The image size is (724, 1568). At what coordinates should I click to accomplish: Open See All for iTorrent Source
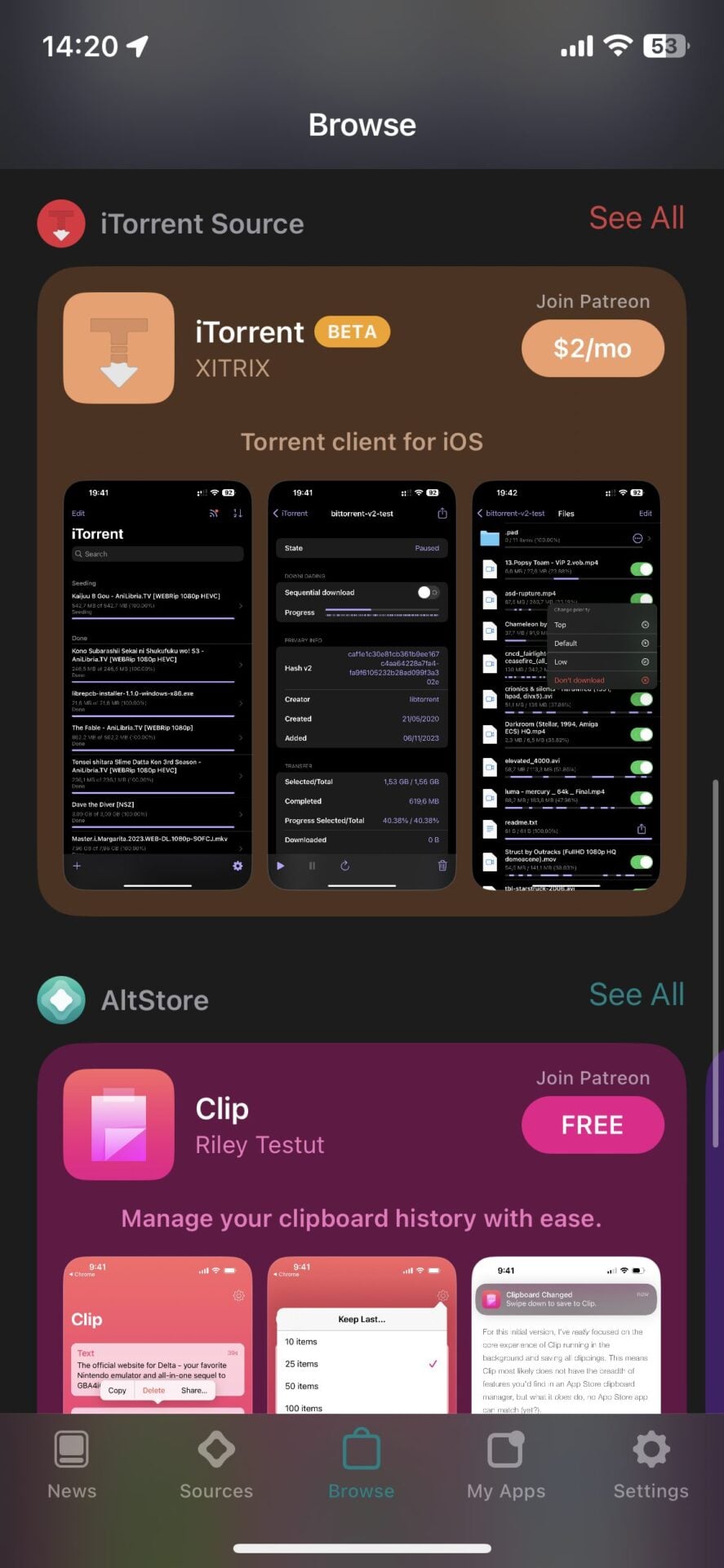click(636, 218)
